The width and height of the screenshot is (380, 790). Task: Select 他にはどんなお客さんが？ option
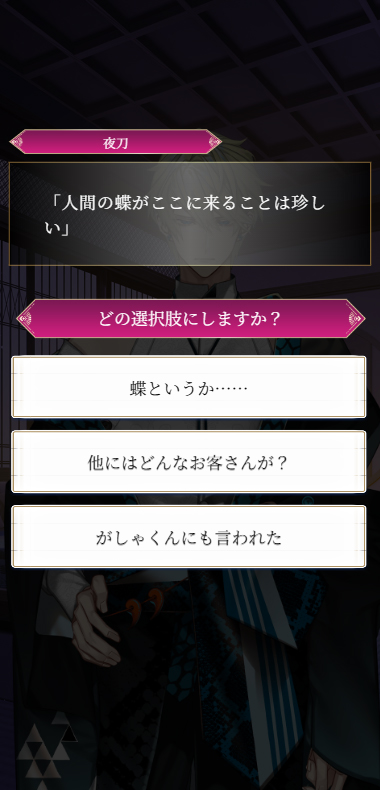pyautogui.click(x=189, y=462)
